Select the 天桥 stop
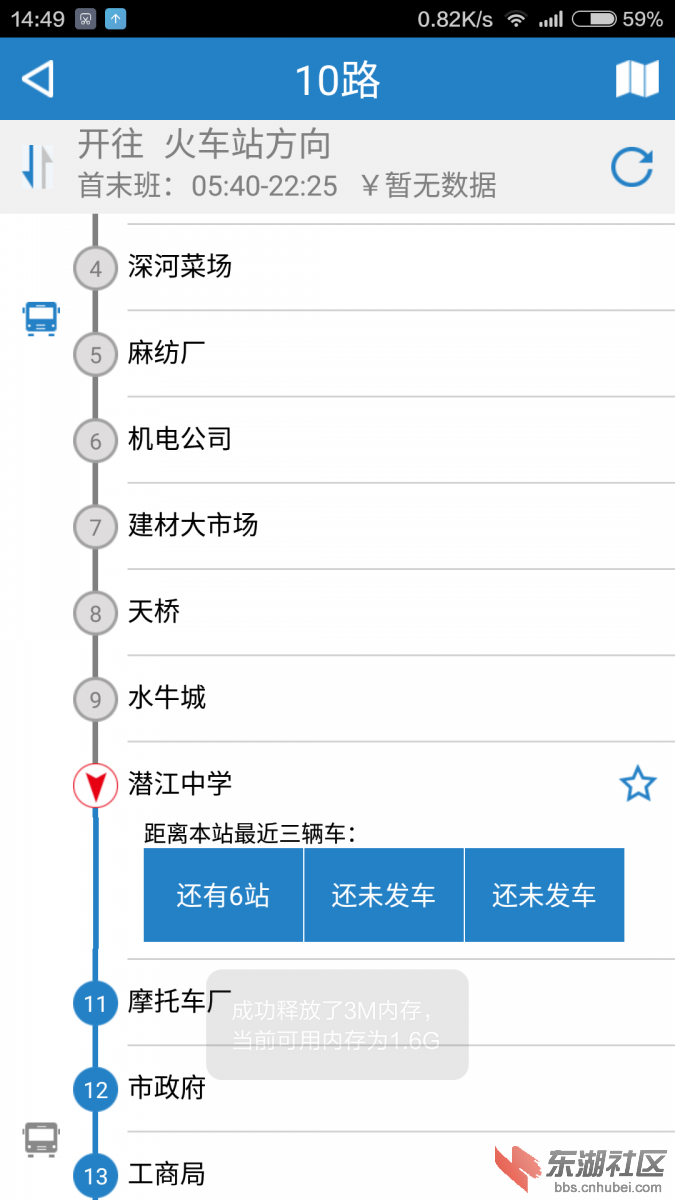 click(x=154, y=612)
